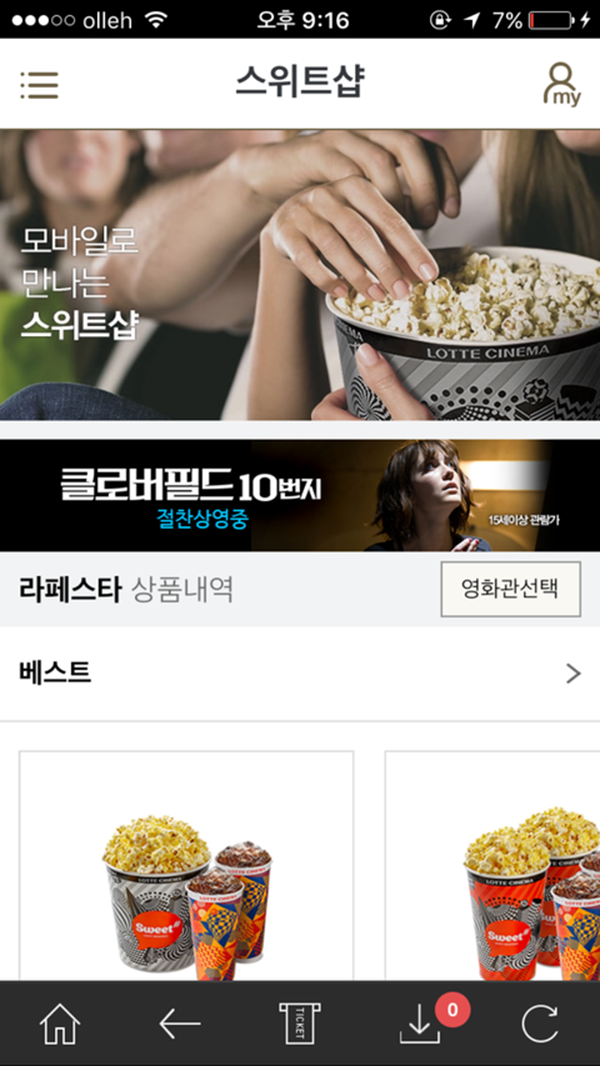Viewport: 600px width, 1066px height.
Task: Go to home in bottom toolbar
Action: coord(59,1024)
